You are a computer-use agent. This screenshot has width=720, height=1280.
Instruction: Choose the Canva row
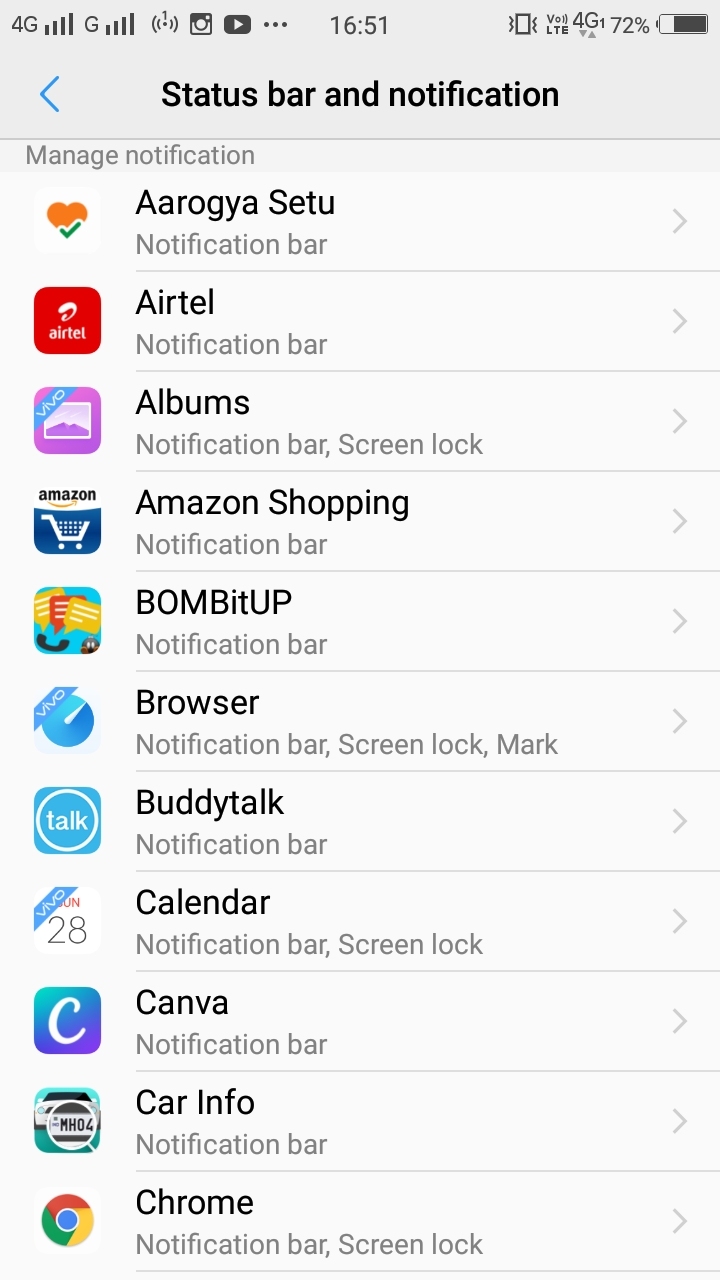point(360,1021)
